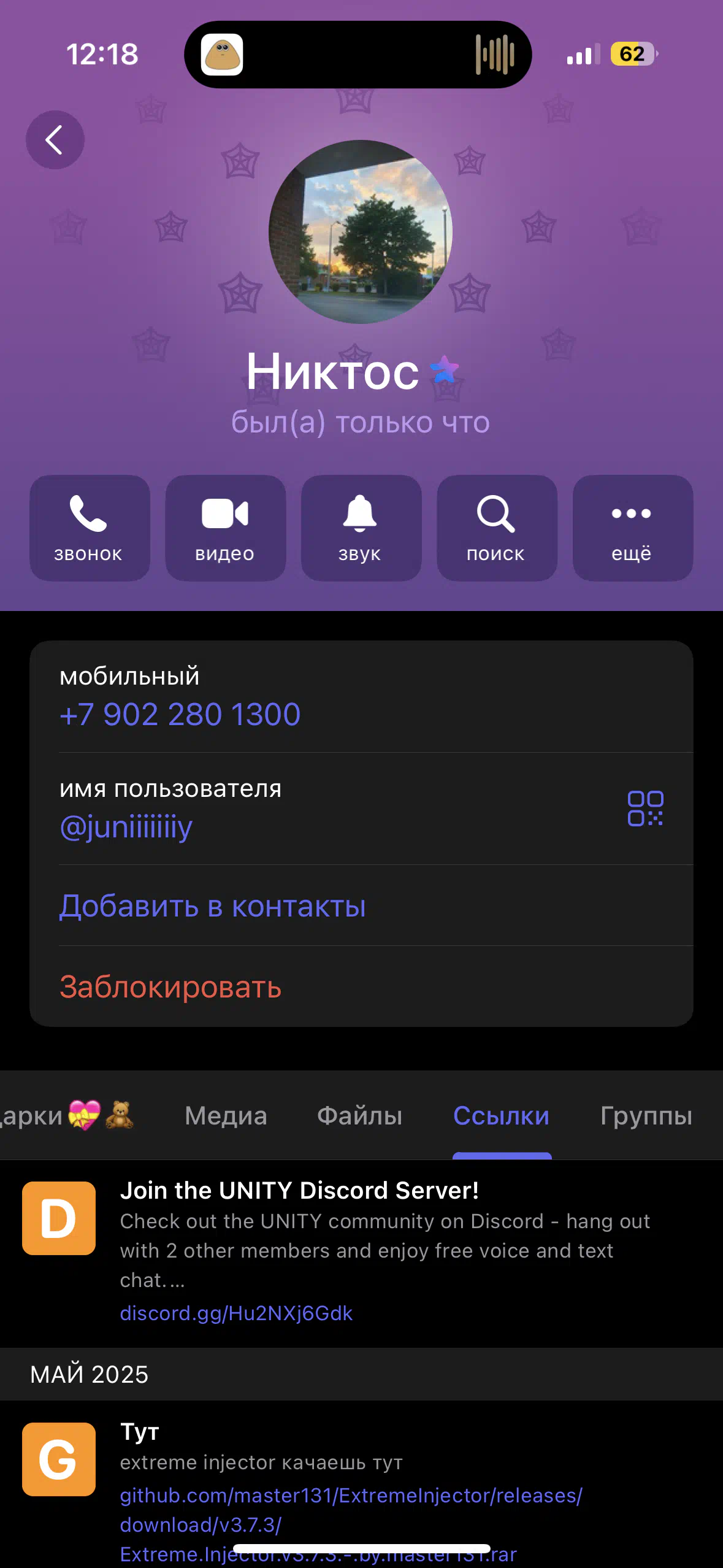Go back using the arrow button
The width and height of the screenshot is (723, 1568).
[x=55, y=140]
